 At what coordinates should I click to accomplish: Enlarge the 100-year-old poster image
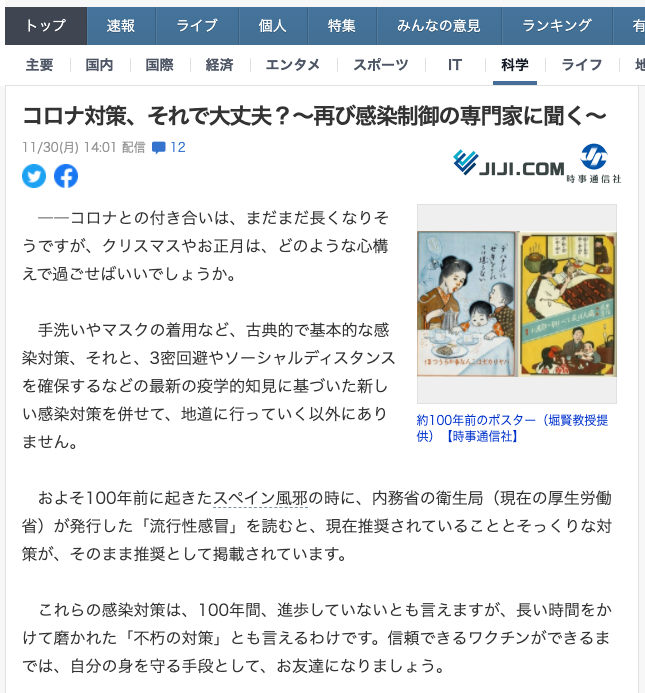(516, 304)
